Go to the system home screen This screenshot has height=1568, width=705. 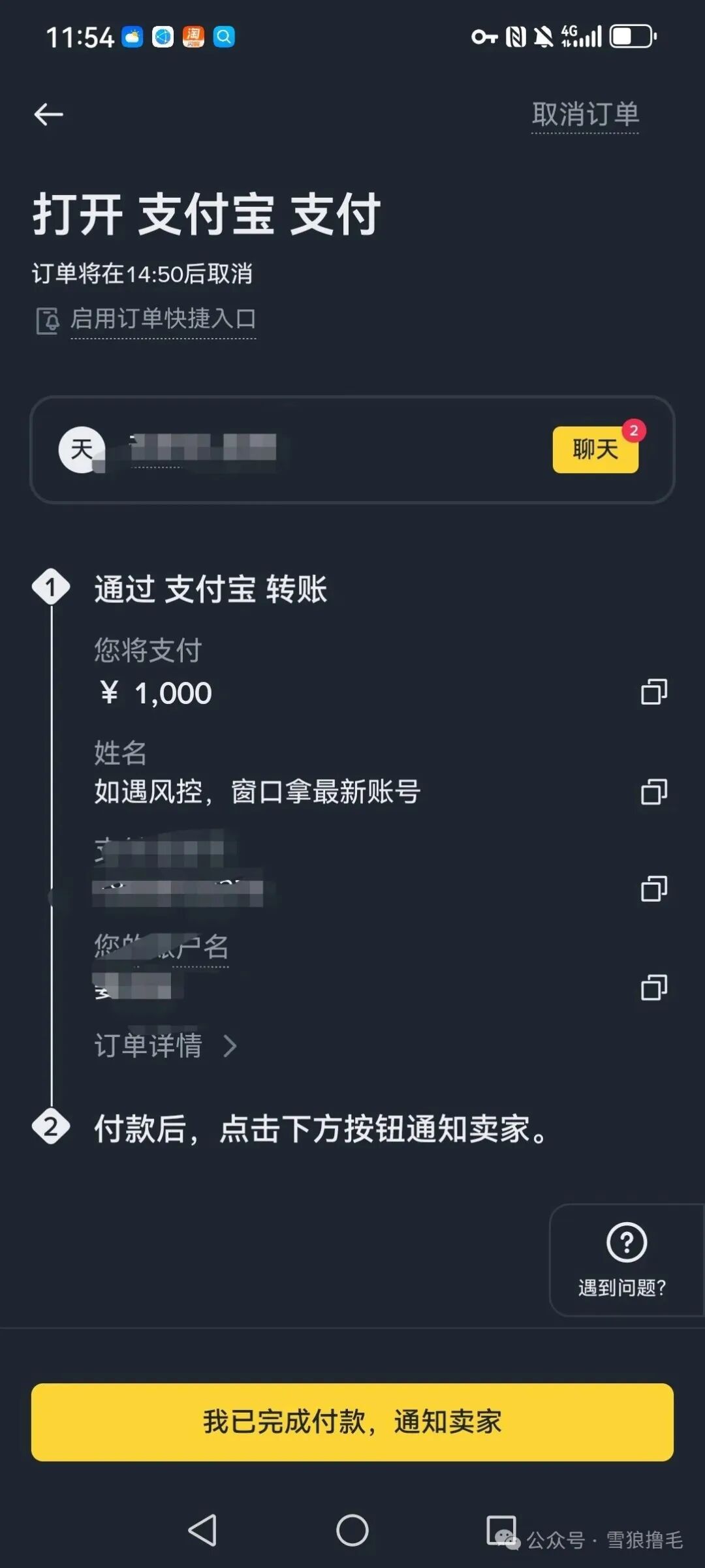[x=352, y=1530]
